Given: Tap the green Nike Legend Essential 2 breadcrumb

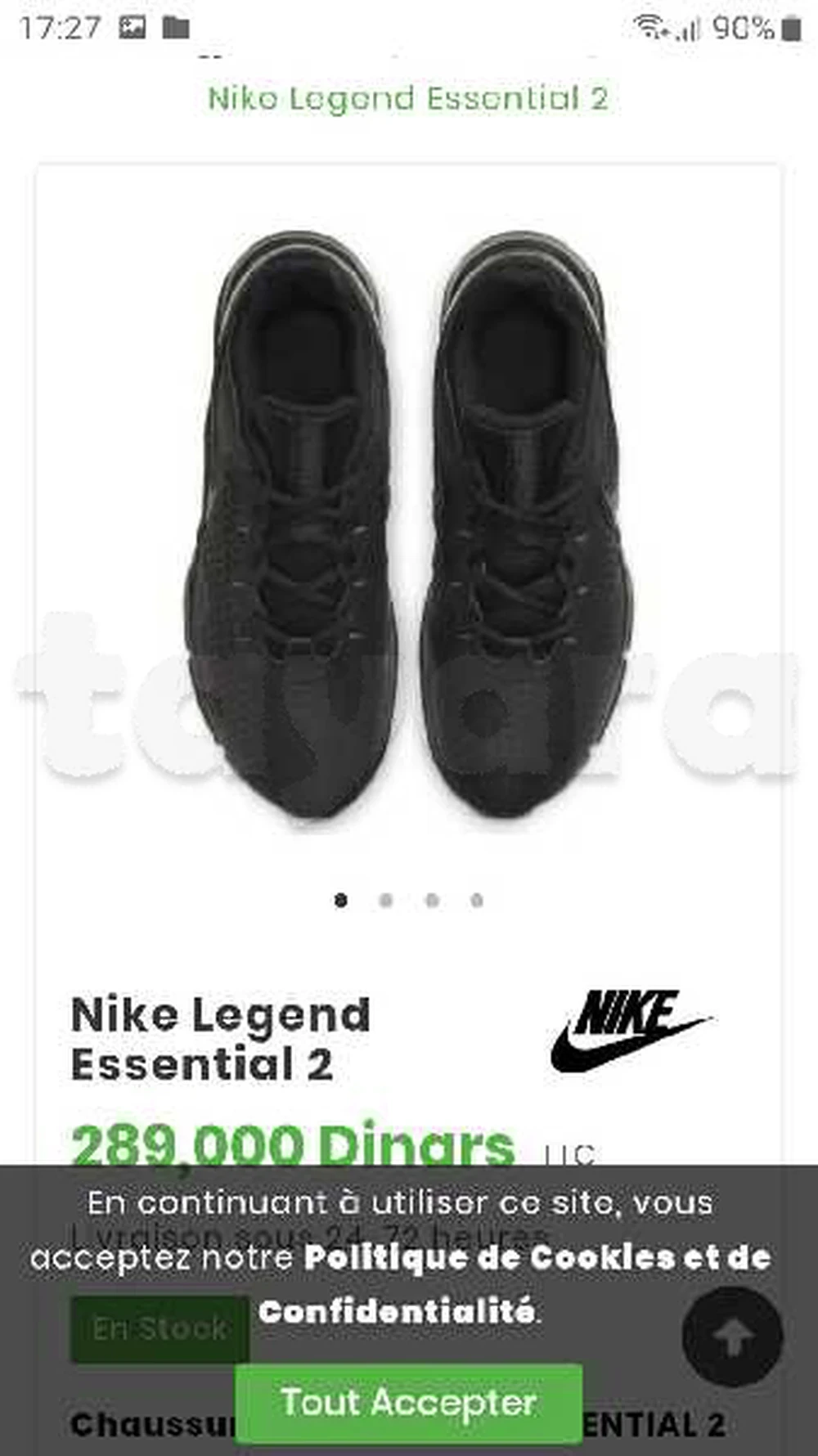Looking at the screenshot, I should point(408,99).
